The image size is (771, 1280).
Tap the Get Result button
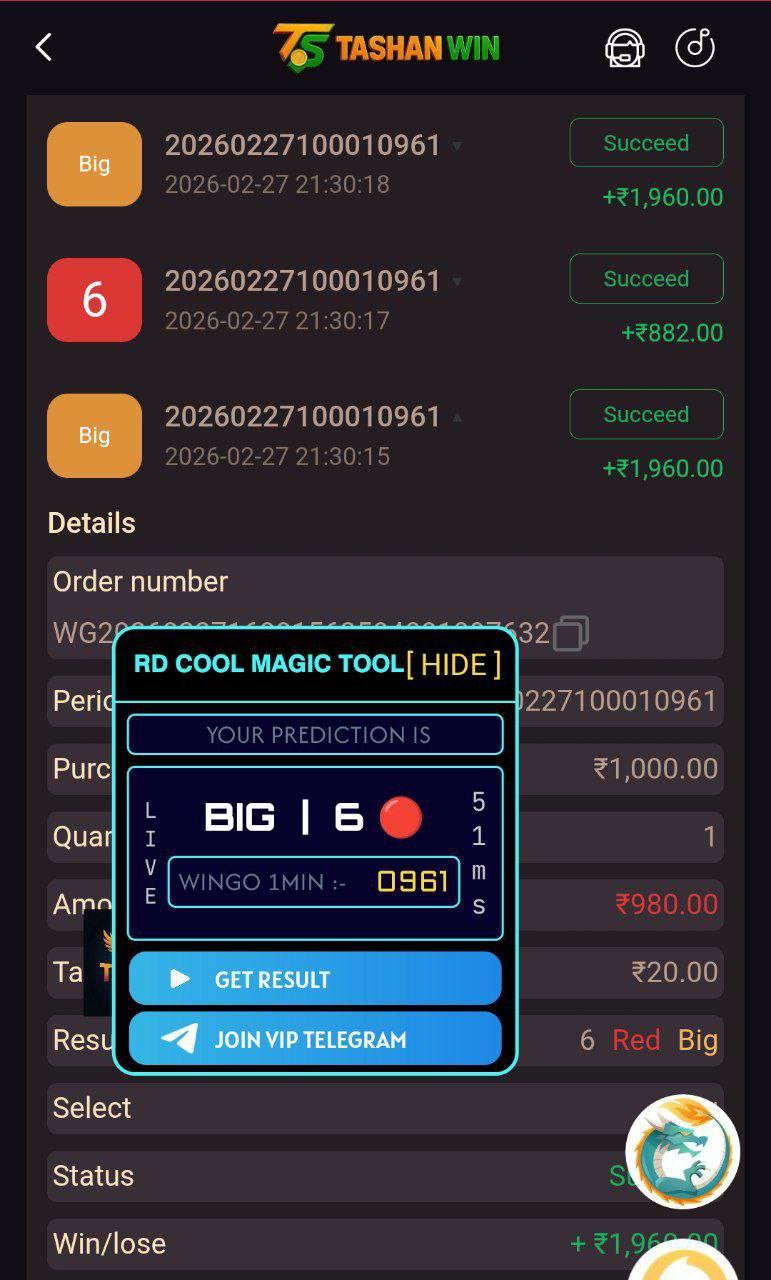pos(315,979)
